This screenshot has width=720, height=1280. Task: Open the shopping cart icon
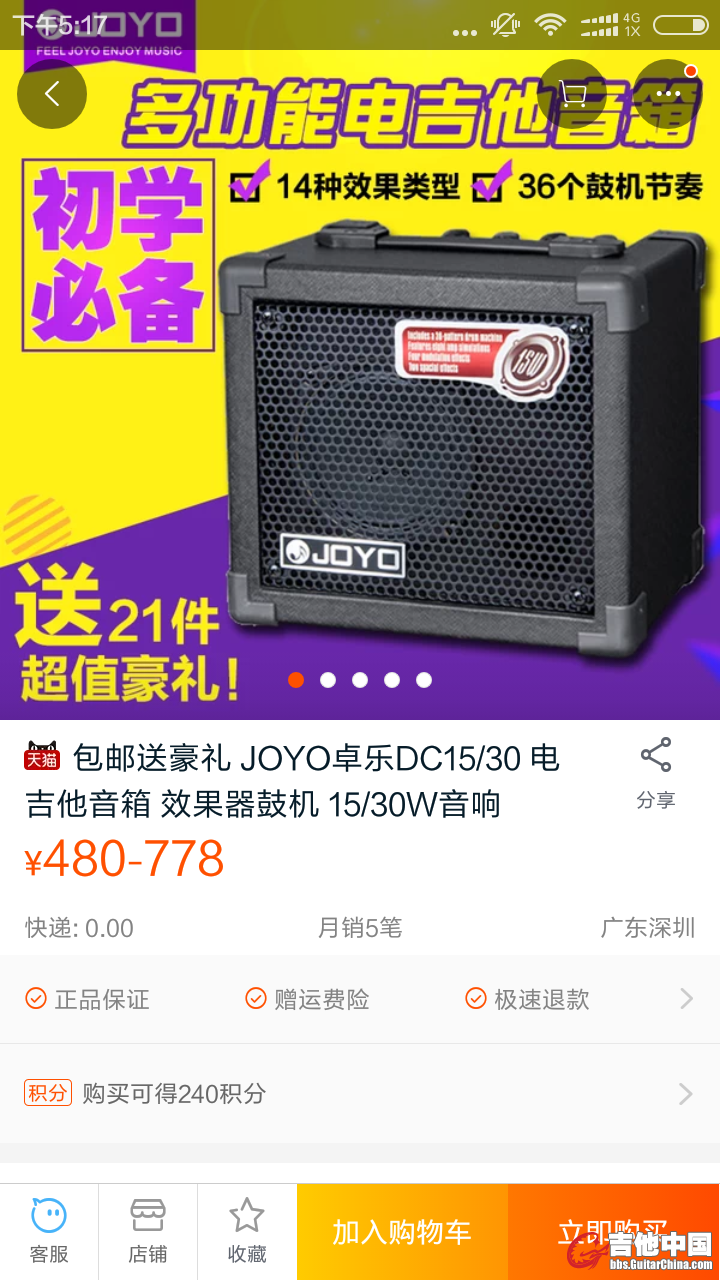(572, 94)
